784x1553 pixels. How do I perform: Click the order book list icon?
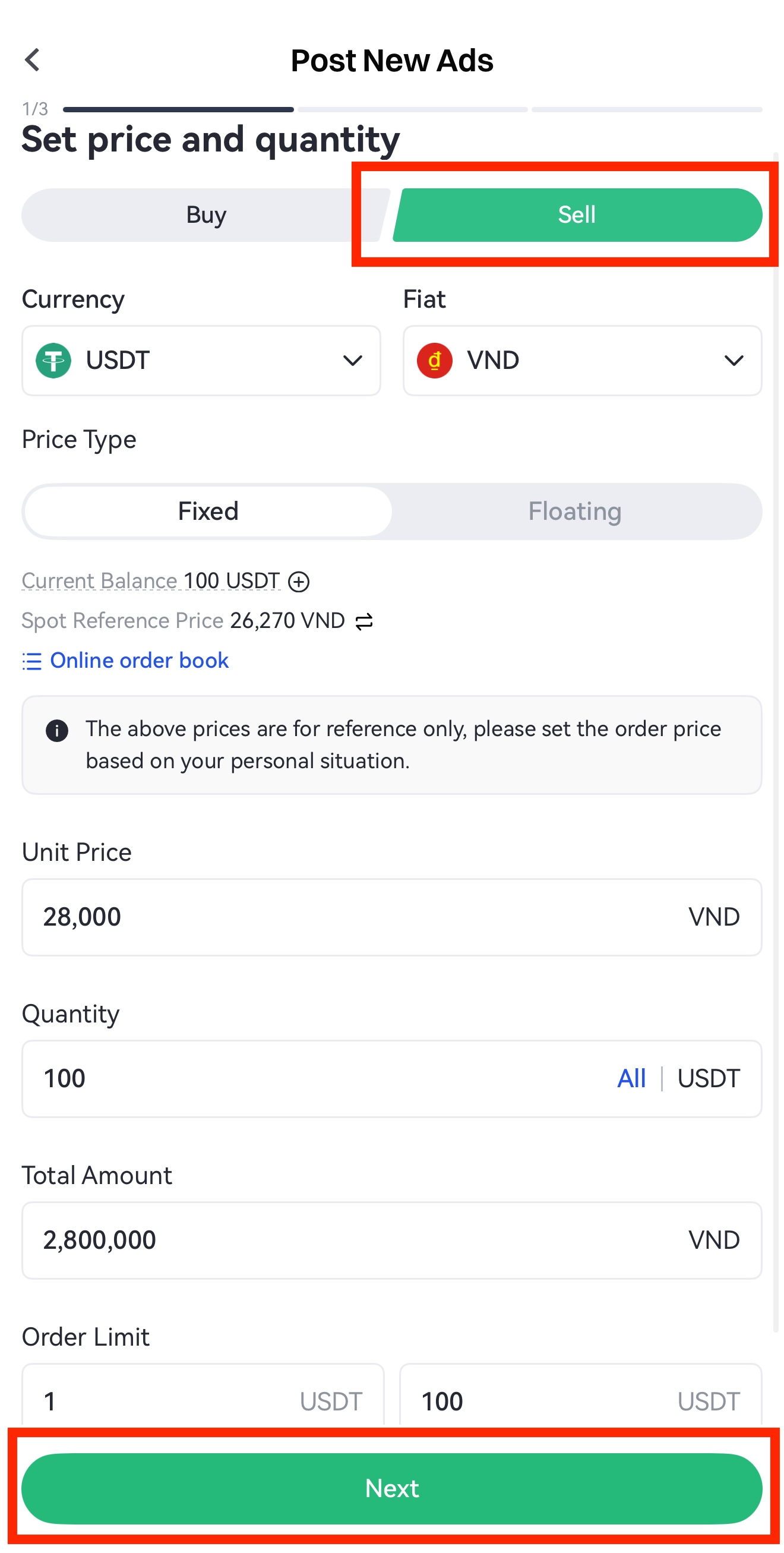click(32, 660)
